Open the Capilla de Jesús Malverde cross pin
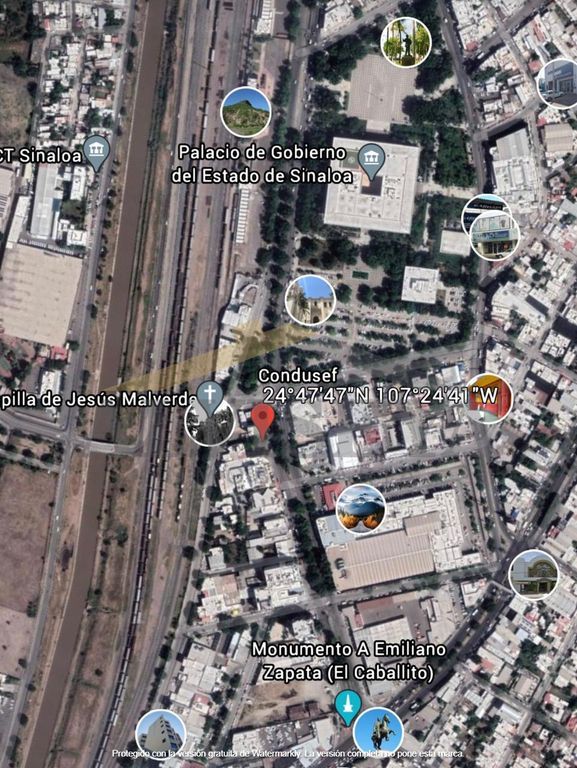 [210, 398]
